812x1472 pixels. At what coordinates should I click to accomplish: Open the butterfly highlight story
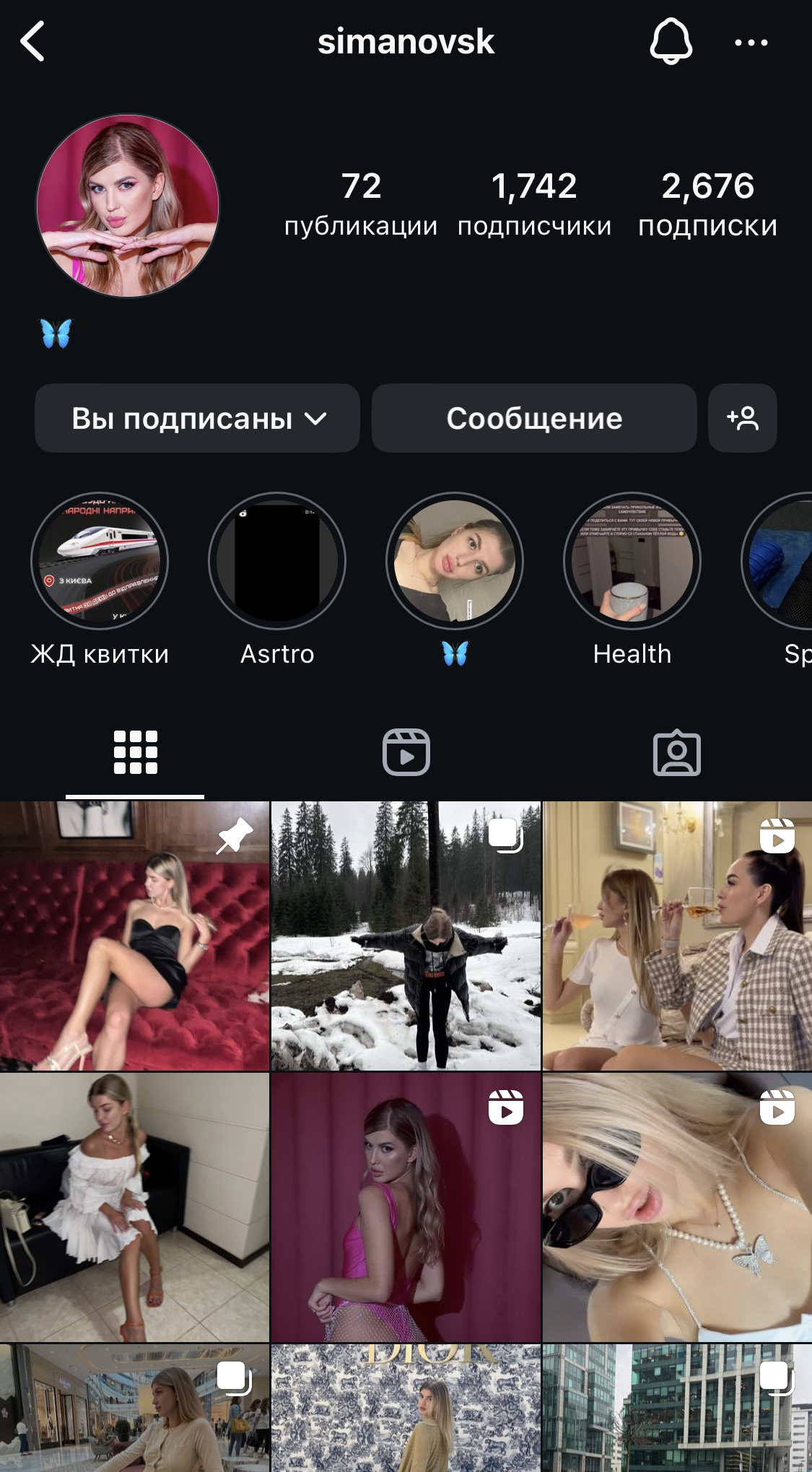455,561
